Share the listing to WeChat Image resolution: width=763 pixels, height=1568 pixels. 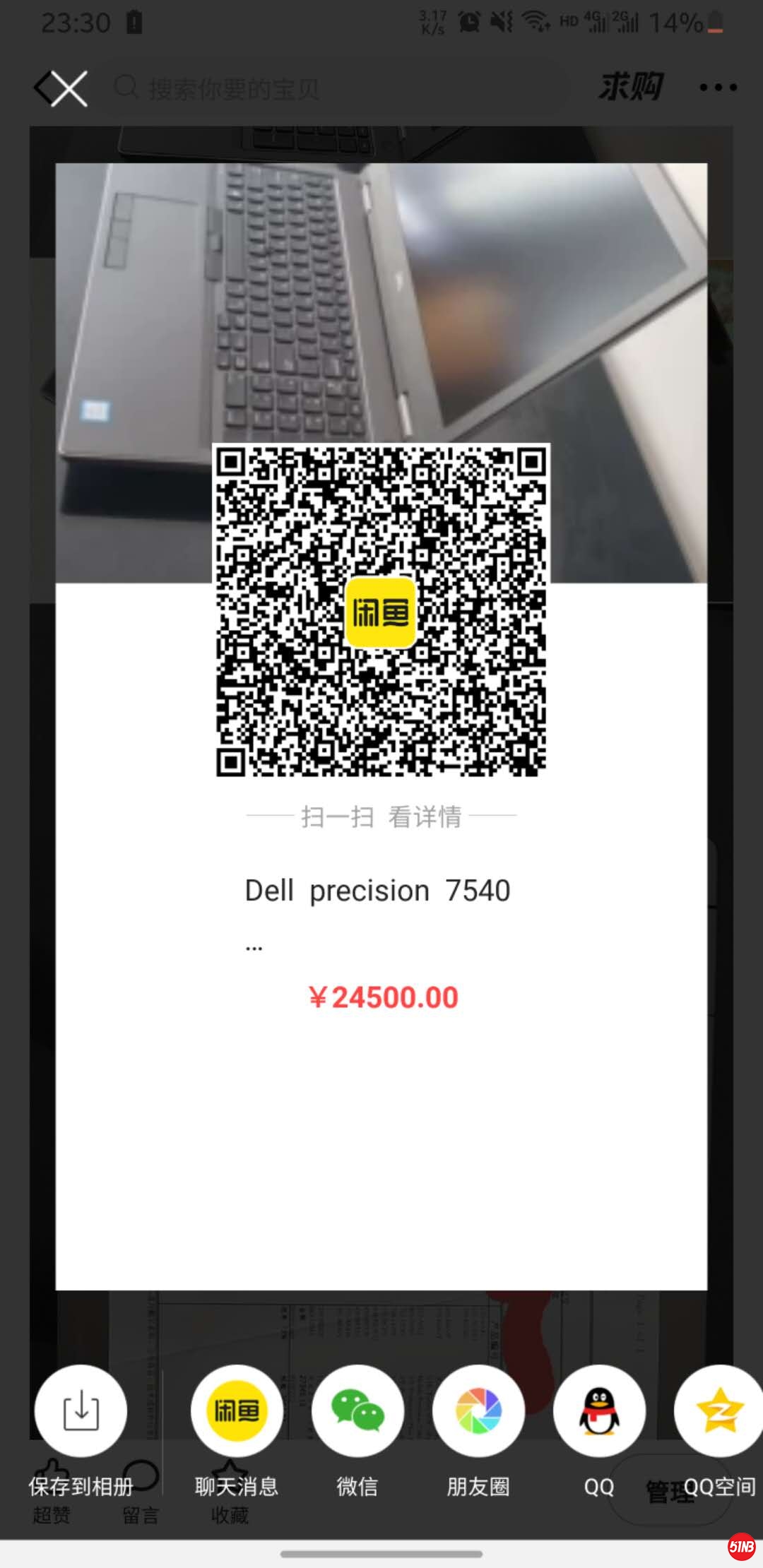(x=357, y=1411)
